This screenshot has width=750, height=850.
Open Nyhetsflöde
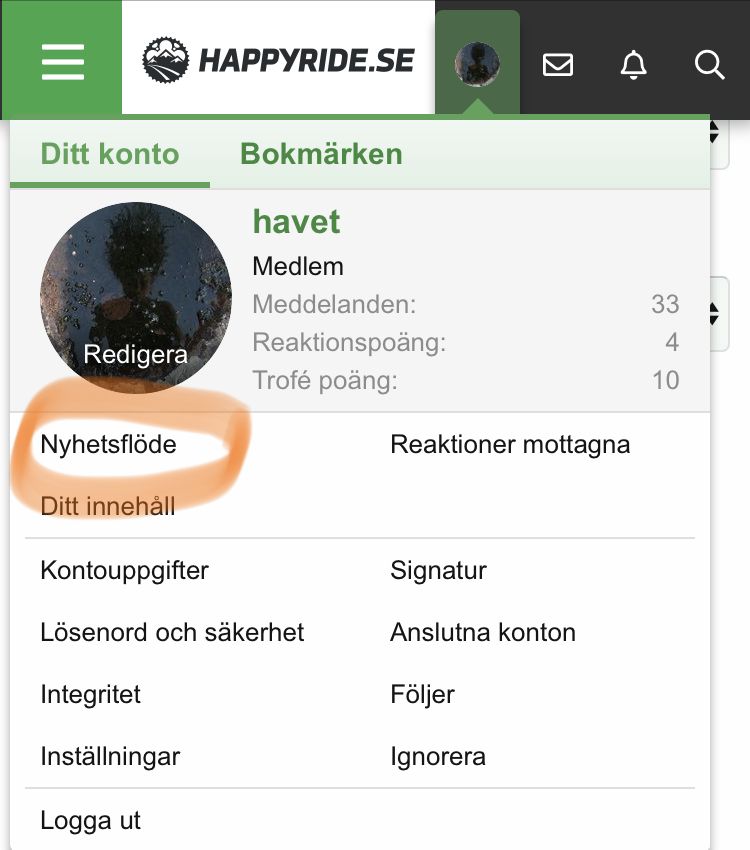point(108,445)
